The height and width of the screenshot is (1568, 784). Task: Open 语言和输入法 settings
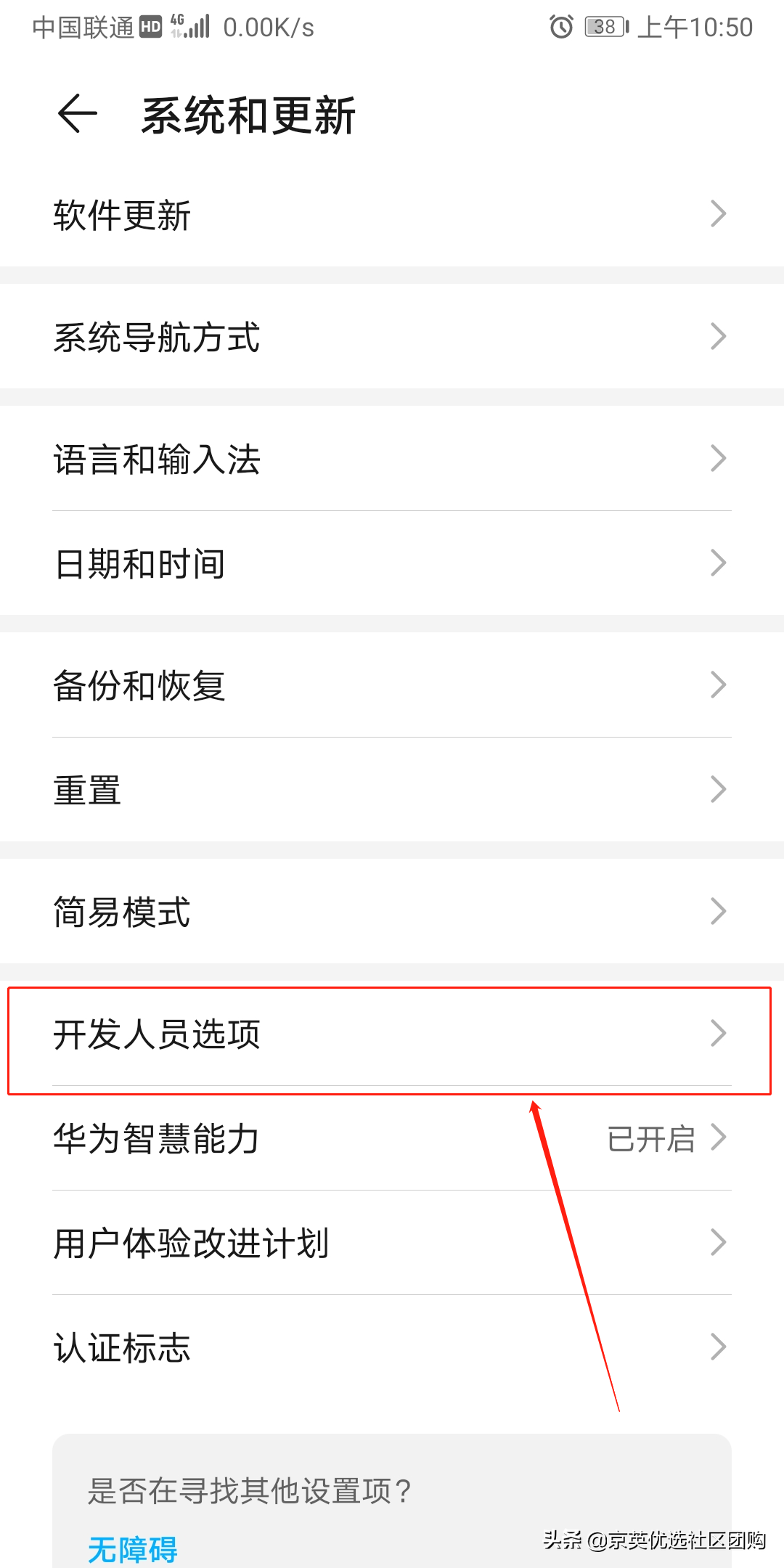pyautogui.click(x=392, y=458)
